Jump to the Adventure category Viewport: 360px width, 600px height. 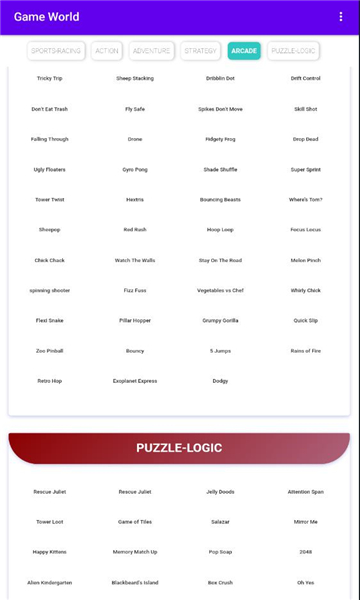point(151,51)
